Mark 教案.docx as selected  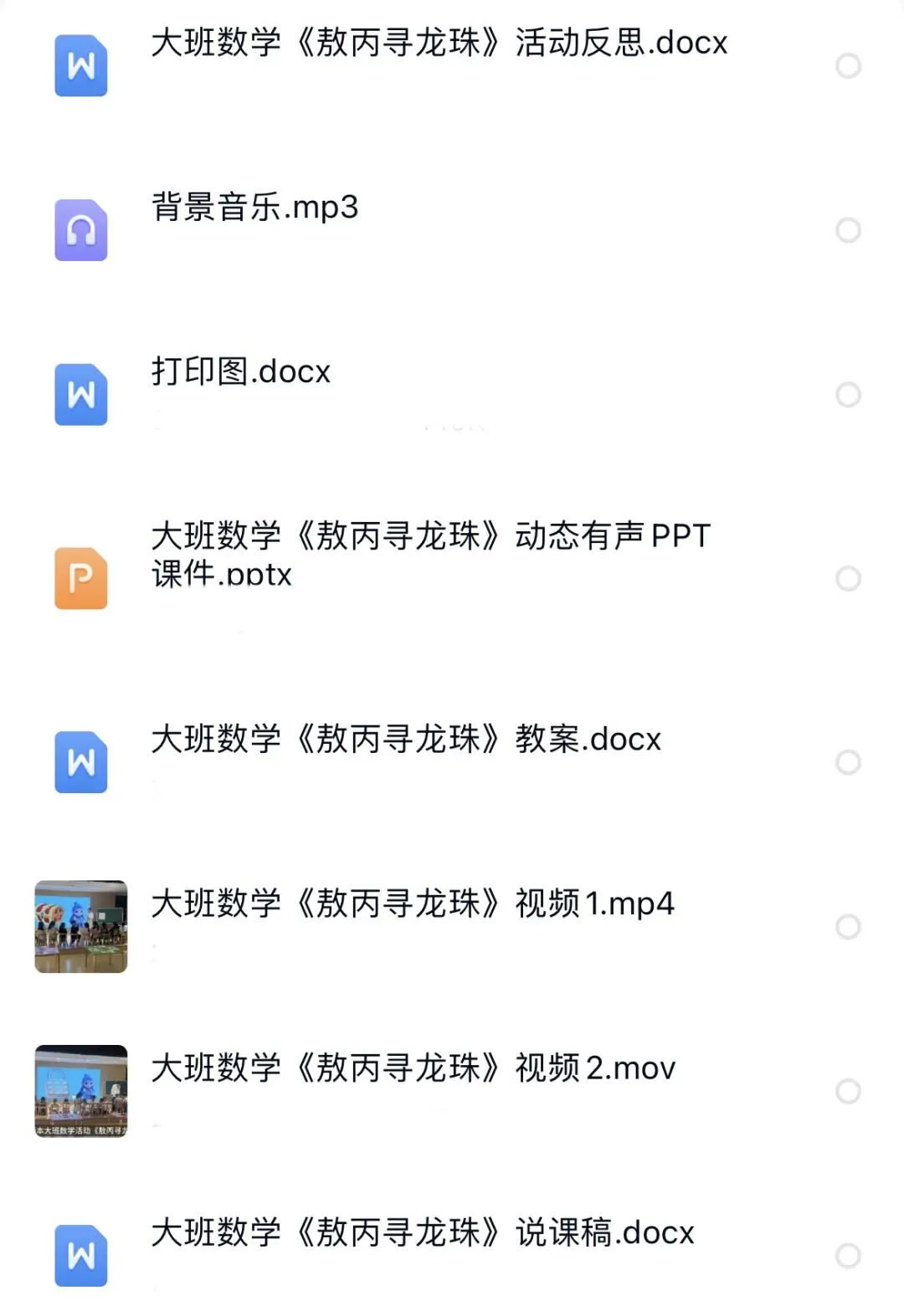[x=848, y=762]
